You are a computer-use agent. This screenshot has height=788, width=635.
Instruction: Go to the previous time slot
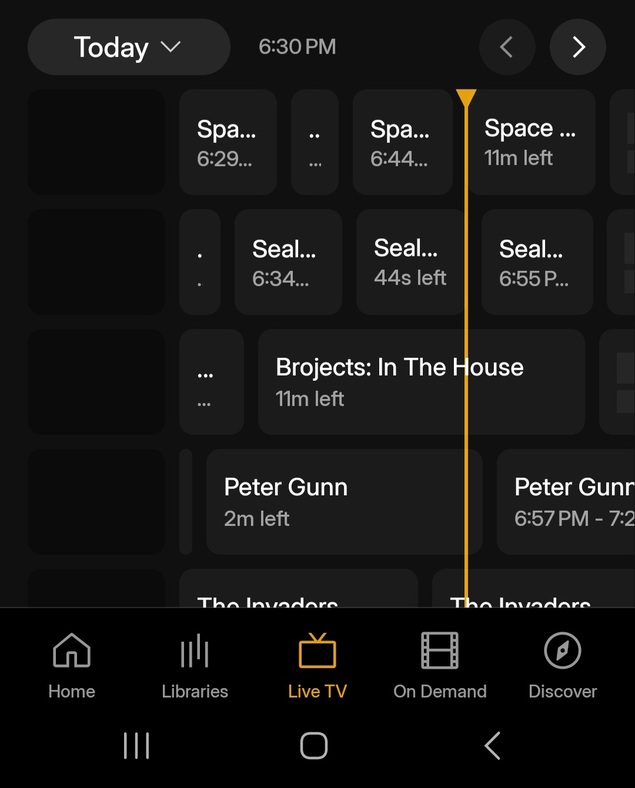click(x=507, y=47)
